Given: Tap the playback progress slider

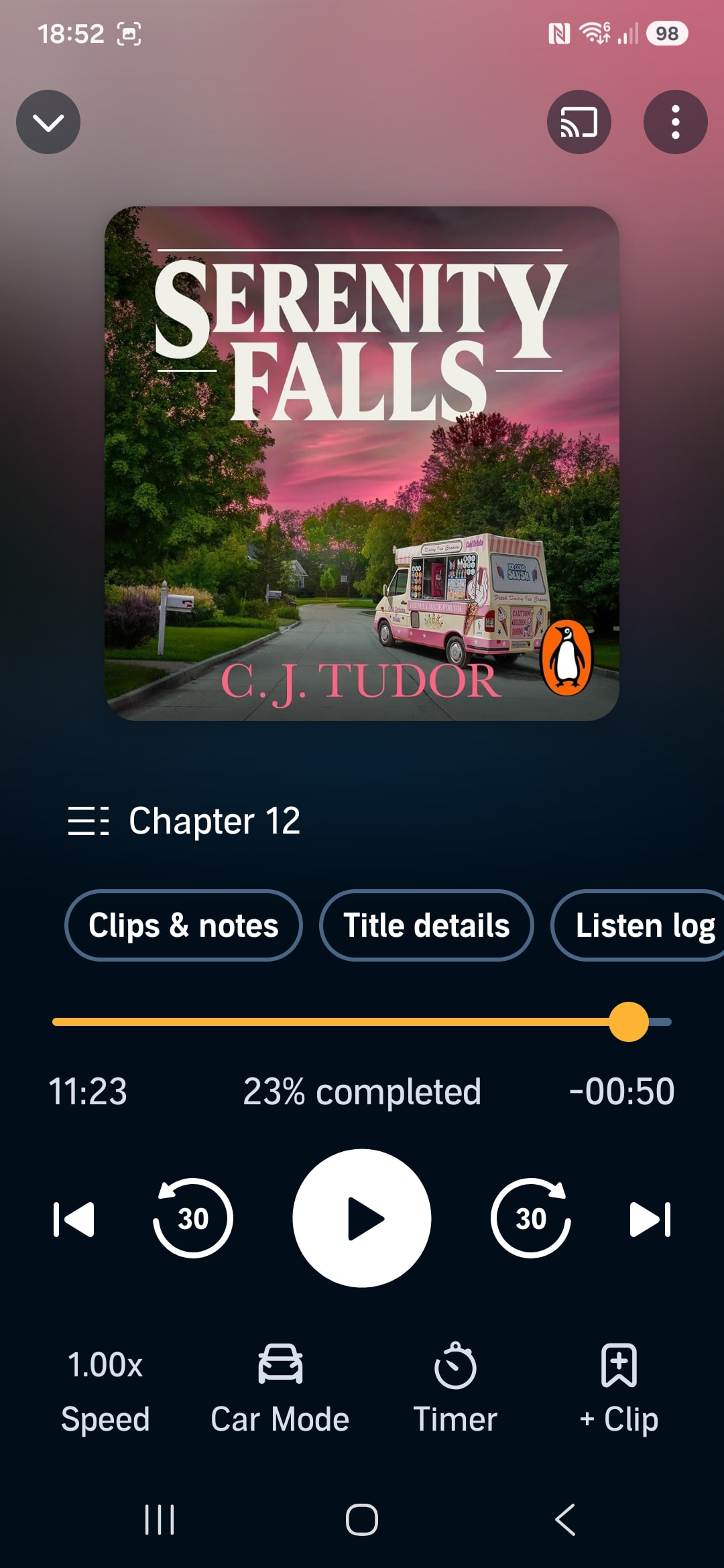Looking at the screenshot, I should [x=362, y=1022].
